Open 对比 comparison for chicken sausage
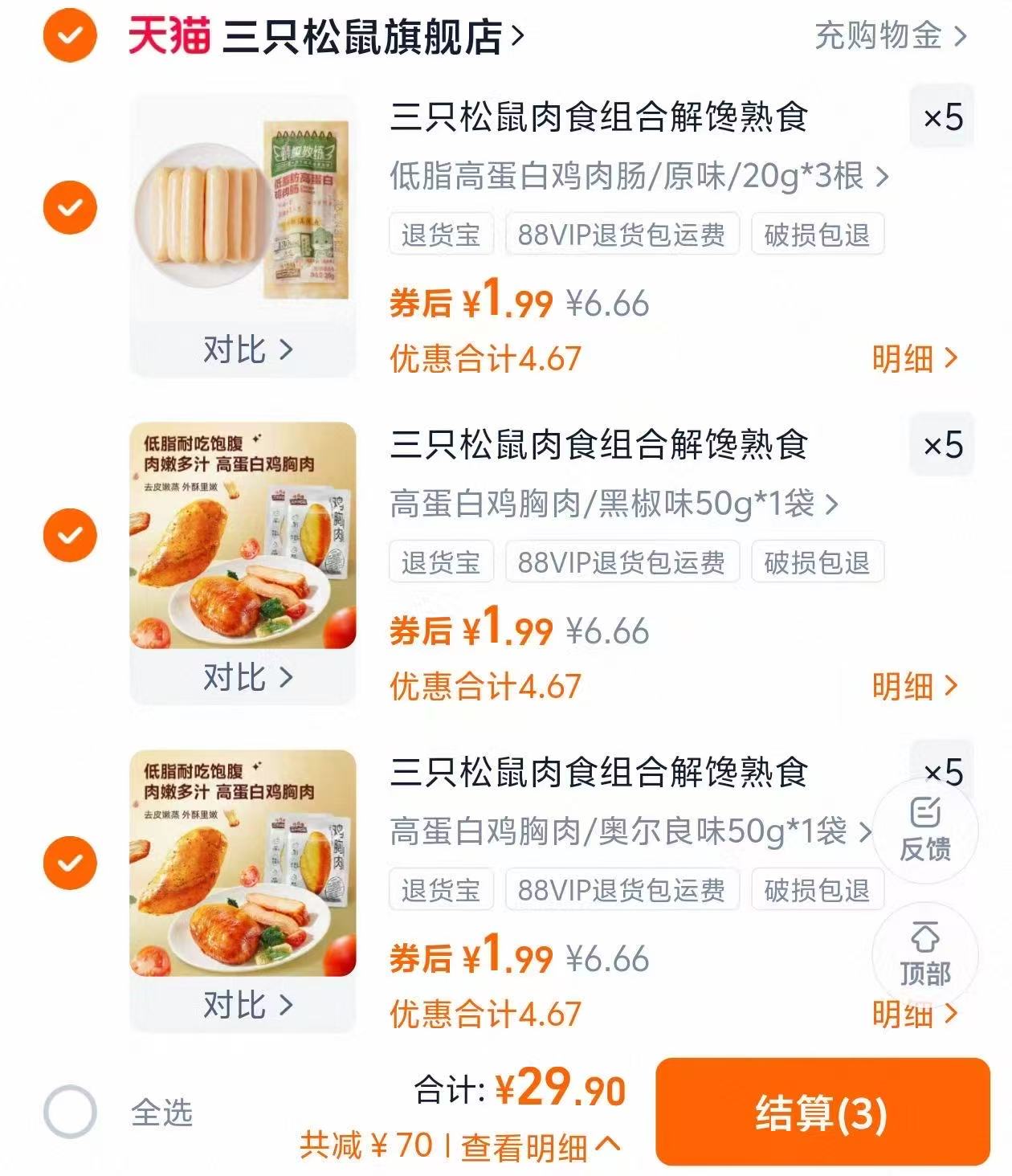Viewport: 1012px width, 1176px height. pyautogui.click(x=247, y=350)
